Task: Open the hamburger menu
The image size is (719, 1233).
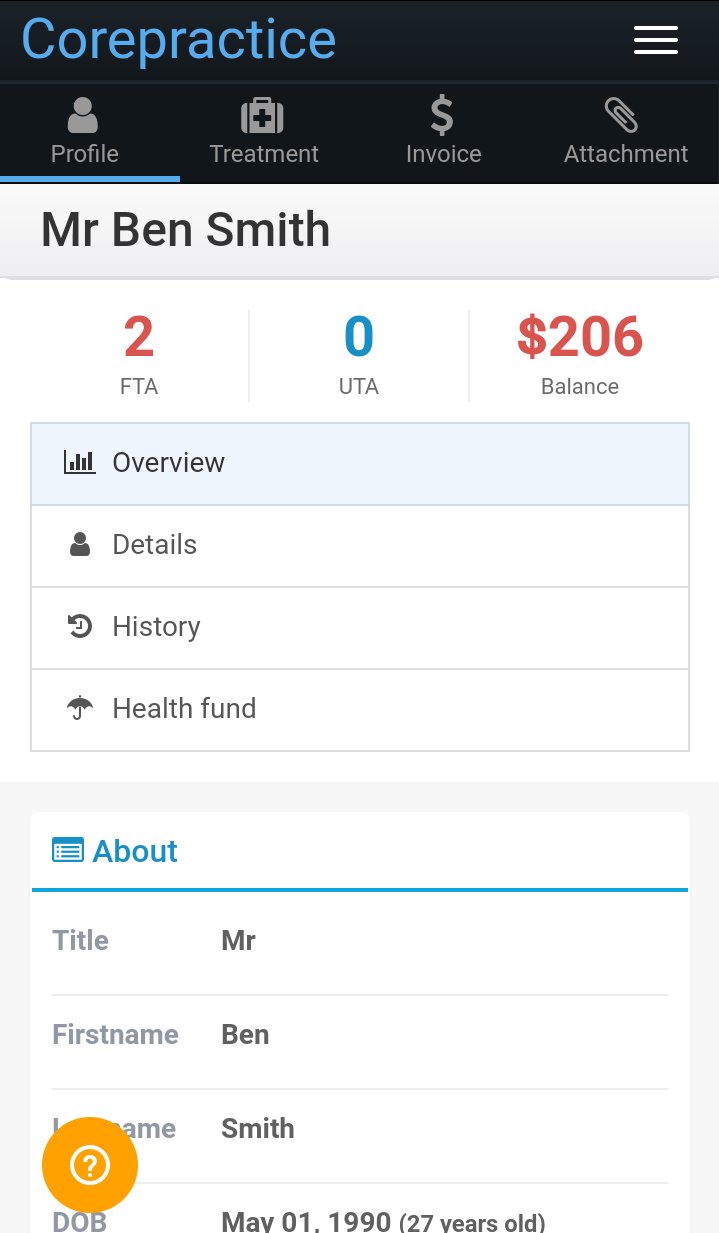Action: (656, 40)
